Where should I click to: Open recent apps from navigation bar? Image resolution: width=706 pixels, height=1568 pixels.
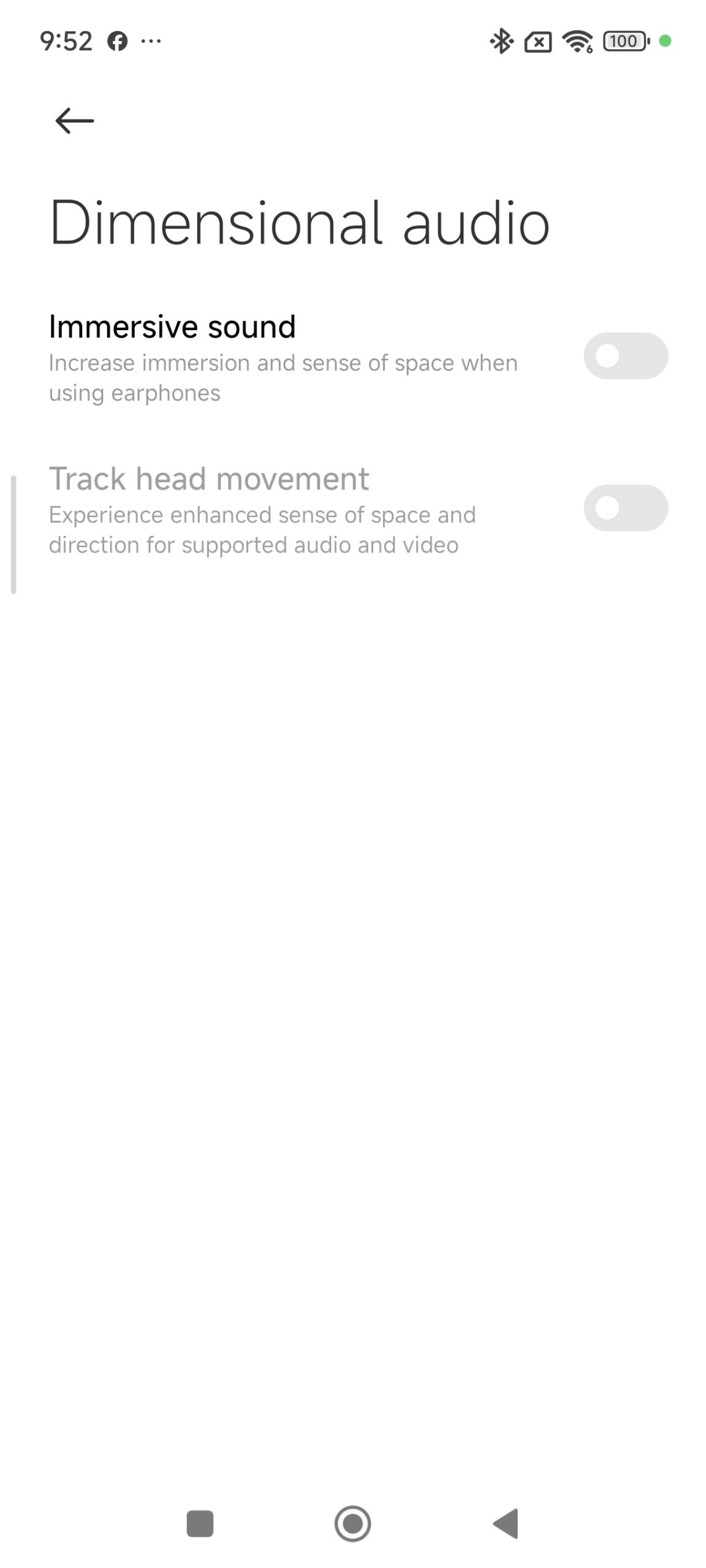(x=200, y=1523)
